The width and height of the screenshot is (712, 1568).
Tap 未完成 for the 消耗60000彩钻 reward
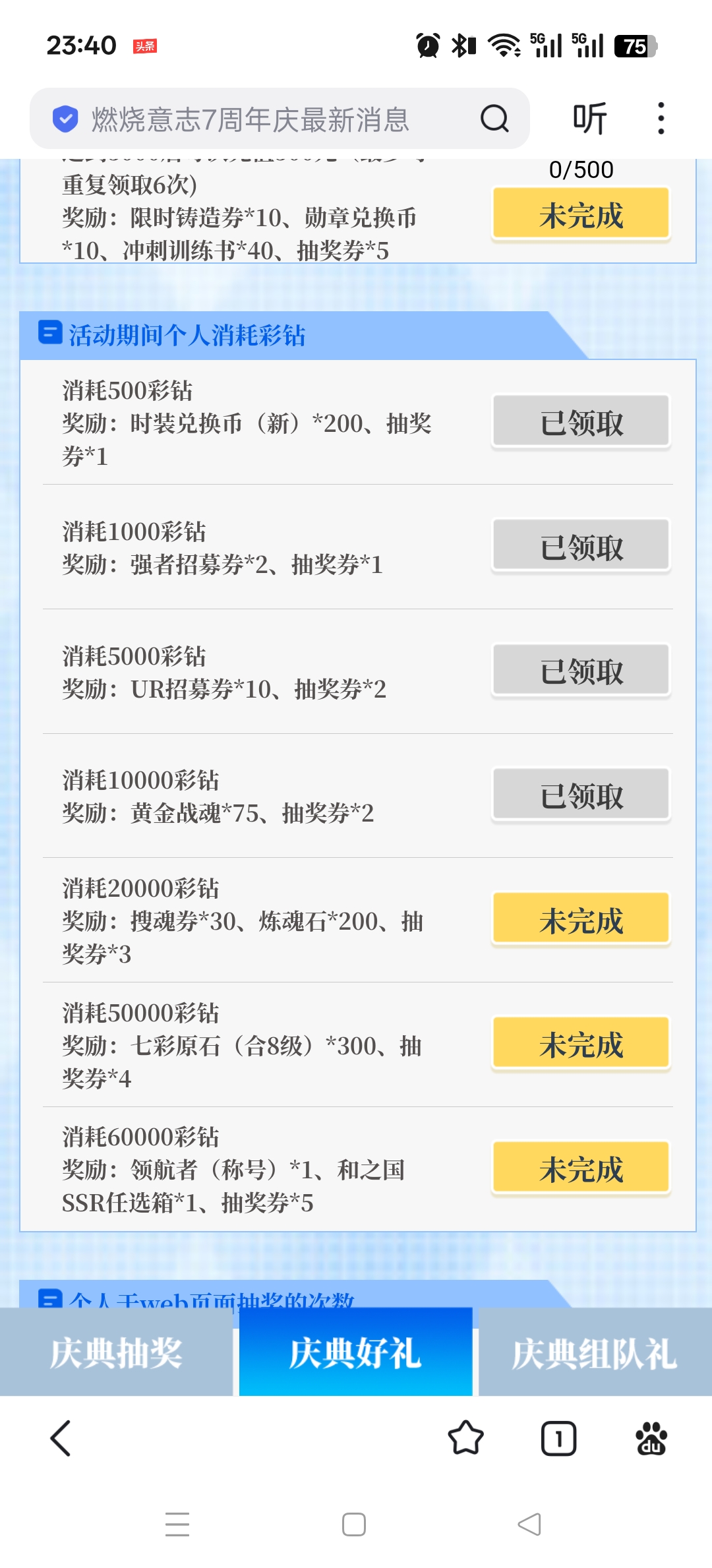click(581, 1168)
